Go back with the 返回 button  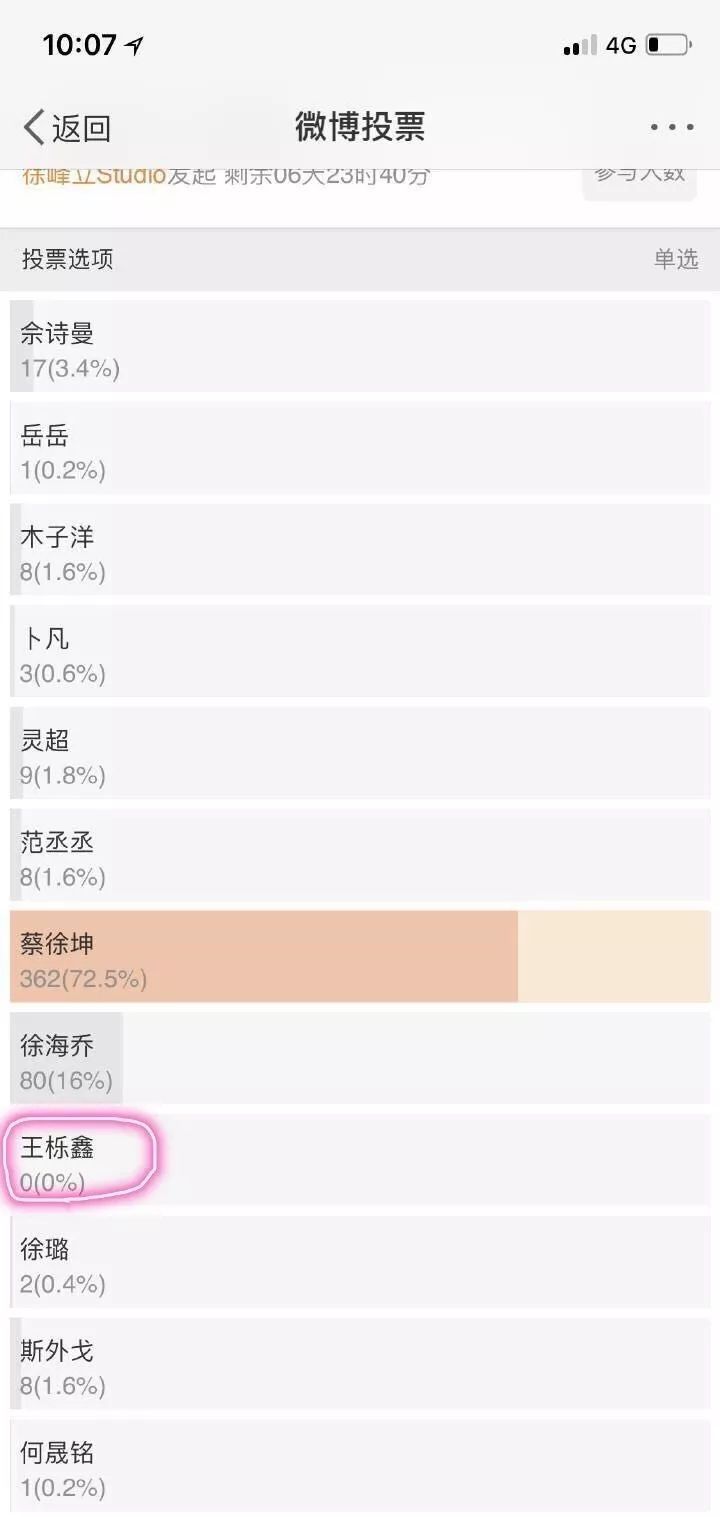(x=67, y=128)
